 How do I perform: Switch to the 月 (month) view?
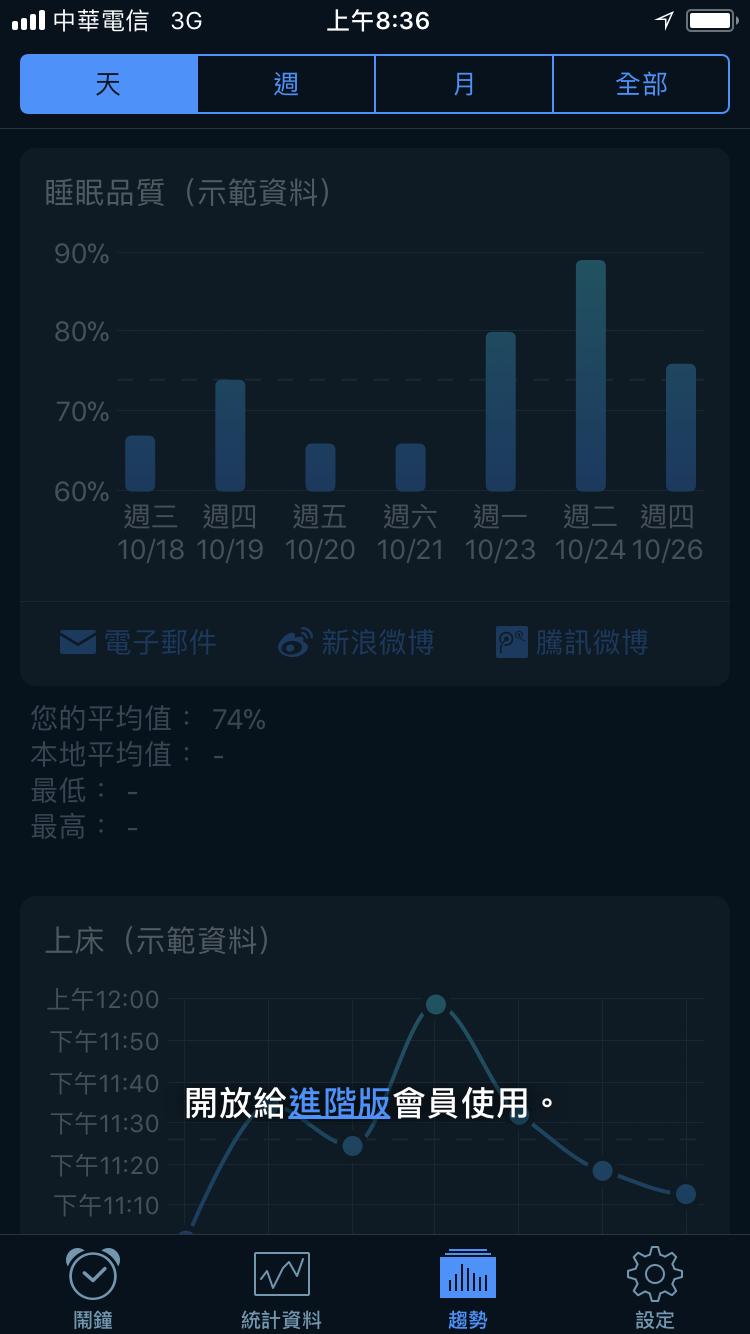click(x=464, y=84)
